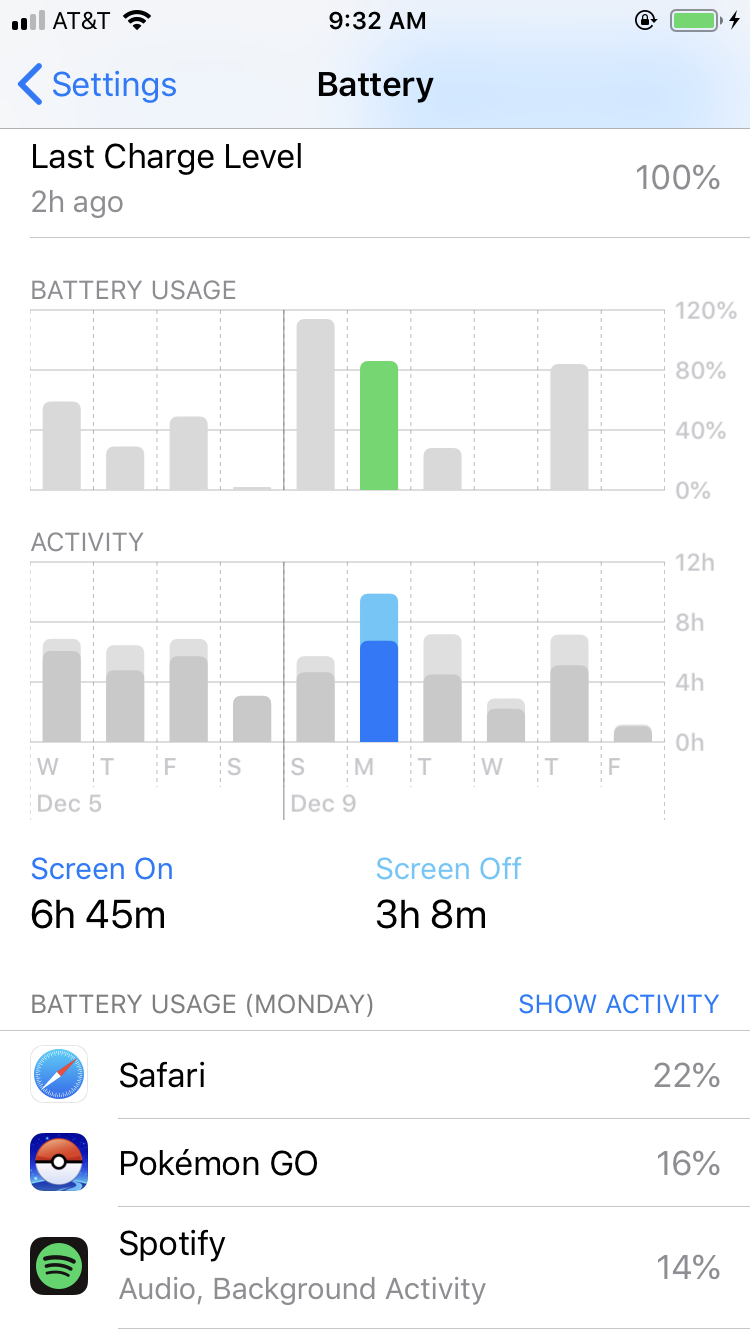This screenshot has width=750, height=1334.
Task: Select the blue Monday activity bar
Action: click(379, 668)
